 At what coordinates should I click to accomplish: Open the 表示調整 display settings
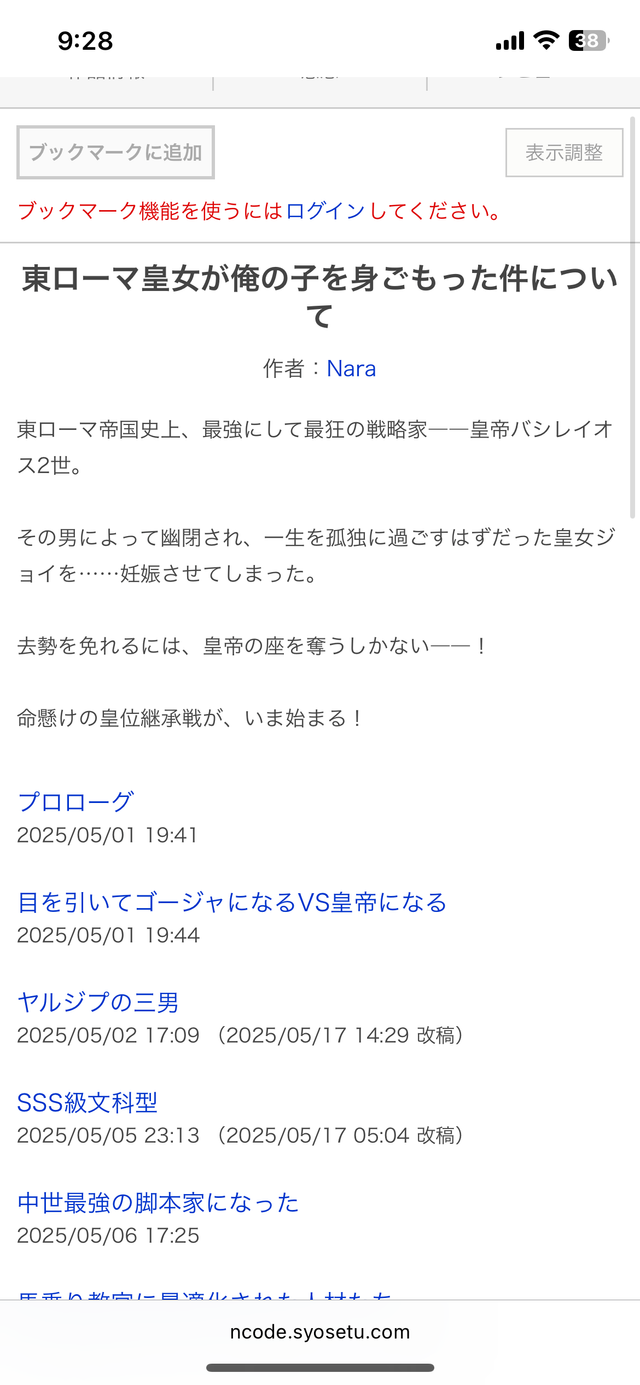click(x=564, y=153)
